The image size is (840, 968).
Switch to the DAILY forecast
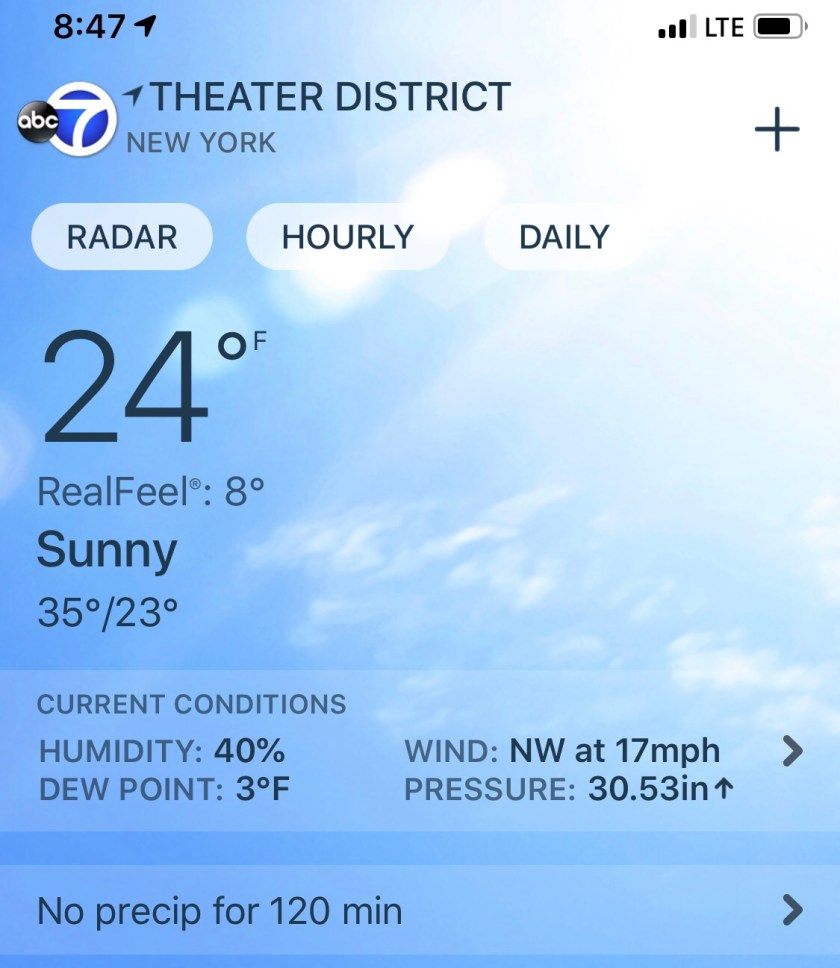[x=564, y=237]
